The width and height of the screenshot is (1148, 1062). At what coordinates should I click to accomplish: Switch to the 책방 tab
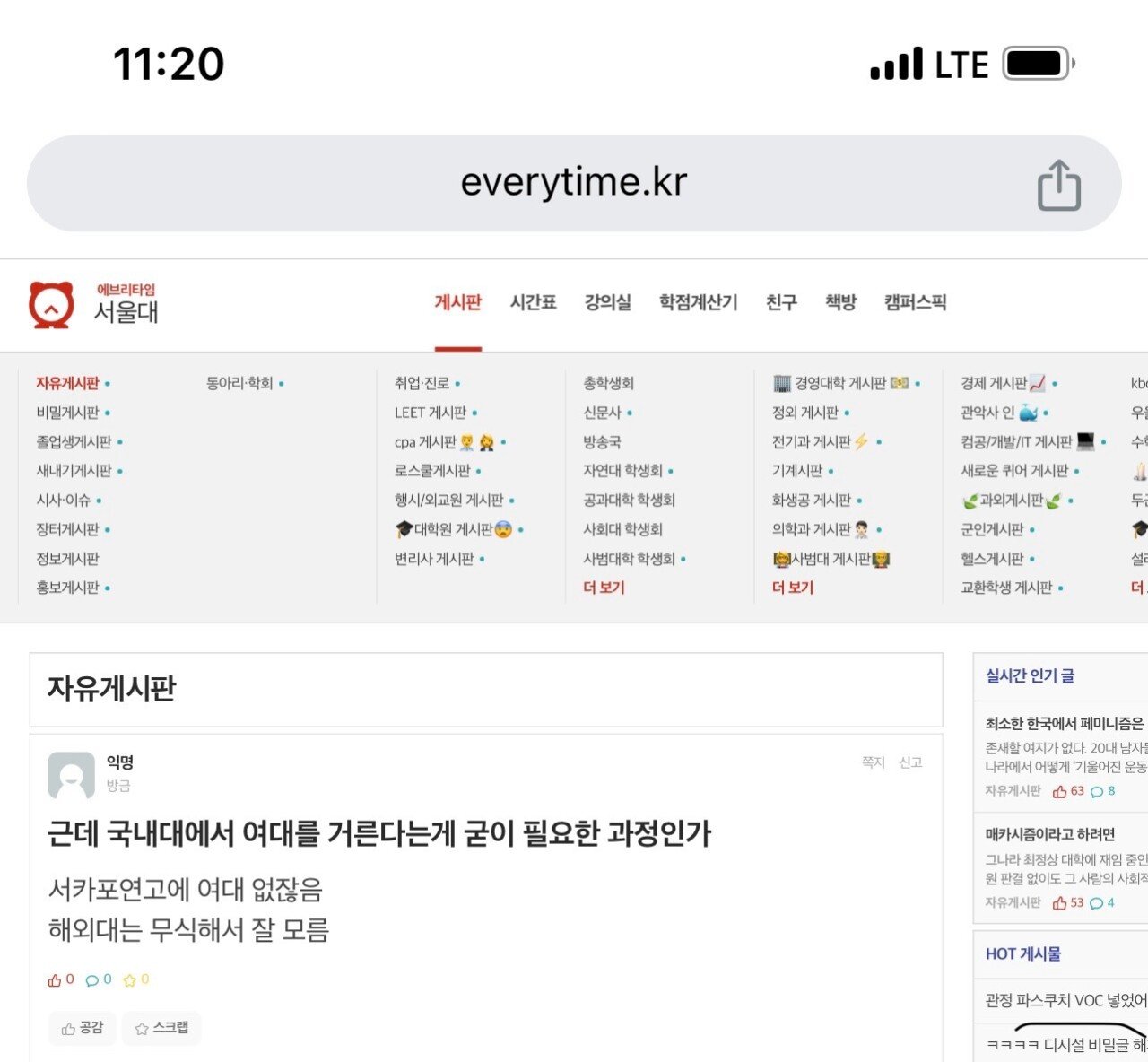tap(840, 302)
